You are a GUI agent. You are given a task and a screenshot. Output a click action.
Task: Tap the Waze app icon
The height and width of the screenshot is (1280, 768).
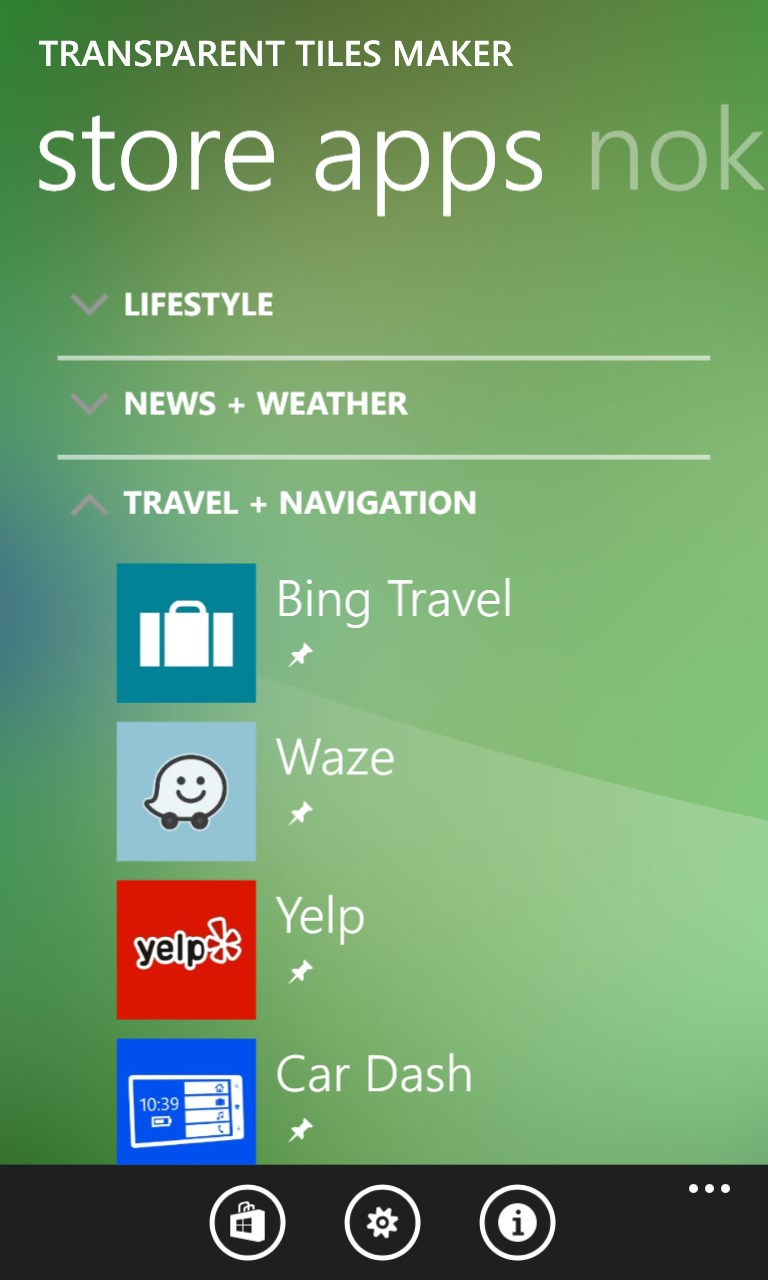click(x=186, y=789)
